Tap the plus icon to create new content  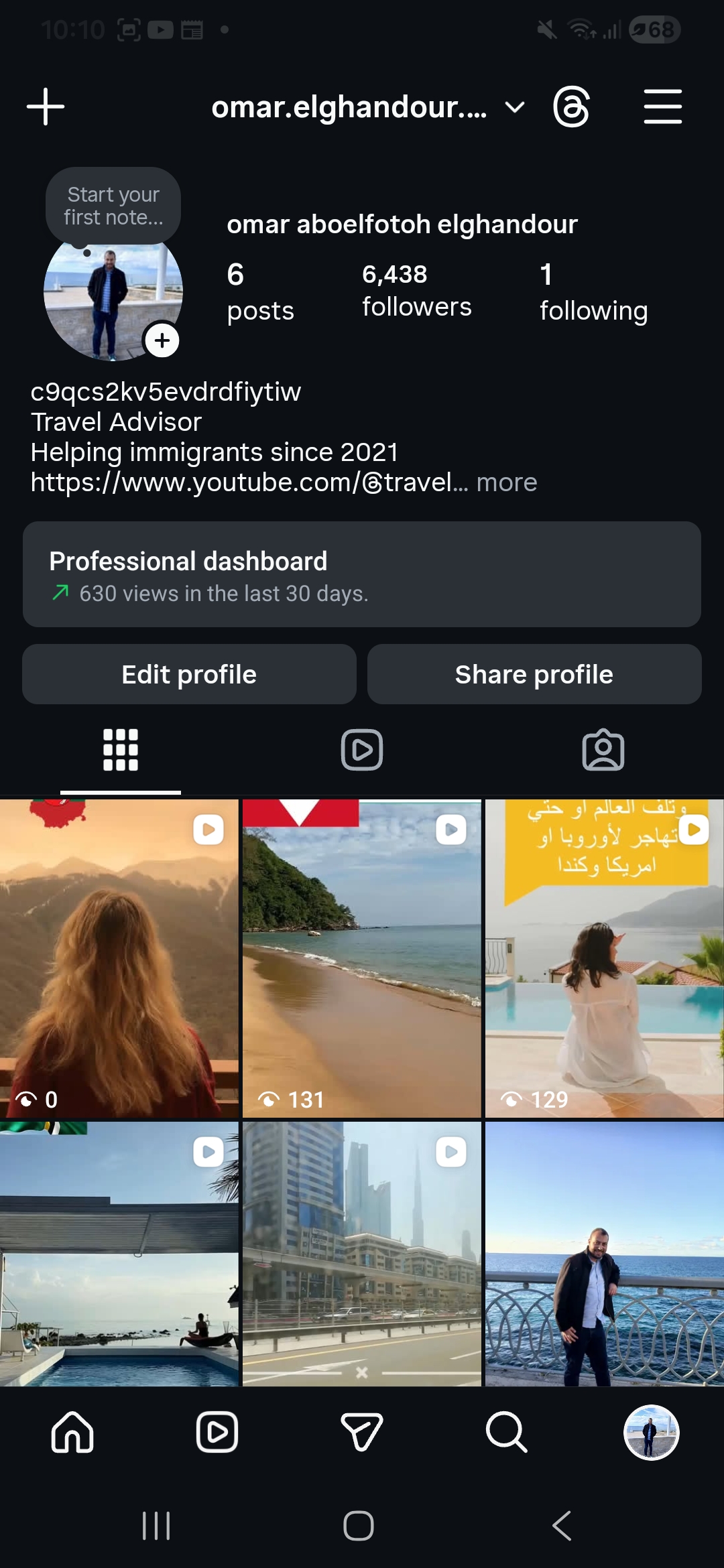(46, 107)
